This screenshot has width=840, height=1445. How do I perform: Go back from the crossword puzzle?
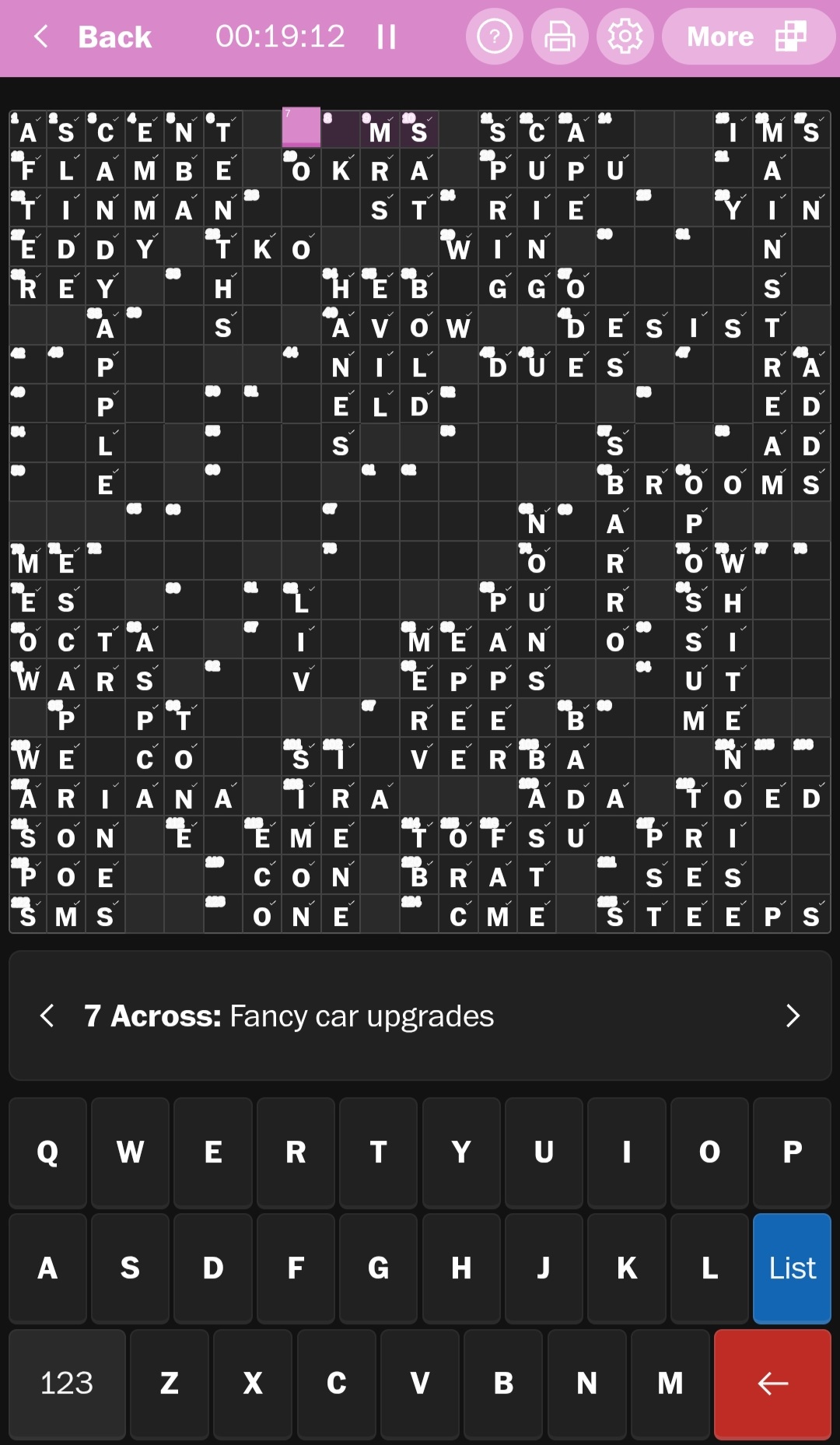[x=92, y=37]
